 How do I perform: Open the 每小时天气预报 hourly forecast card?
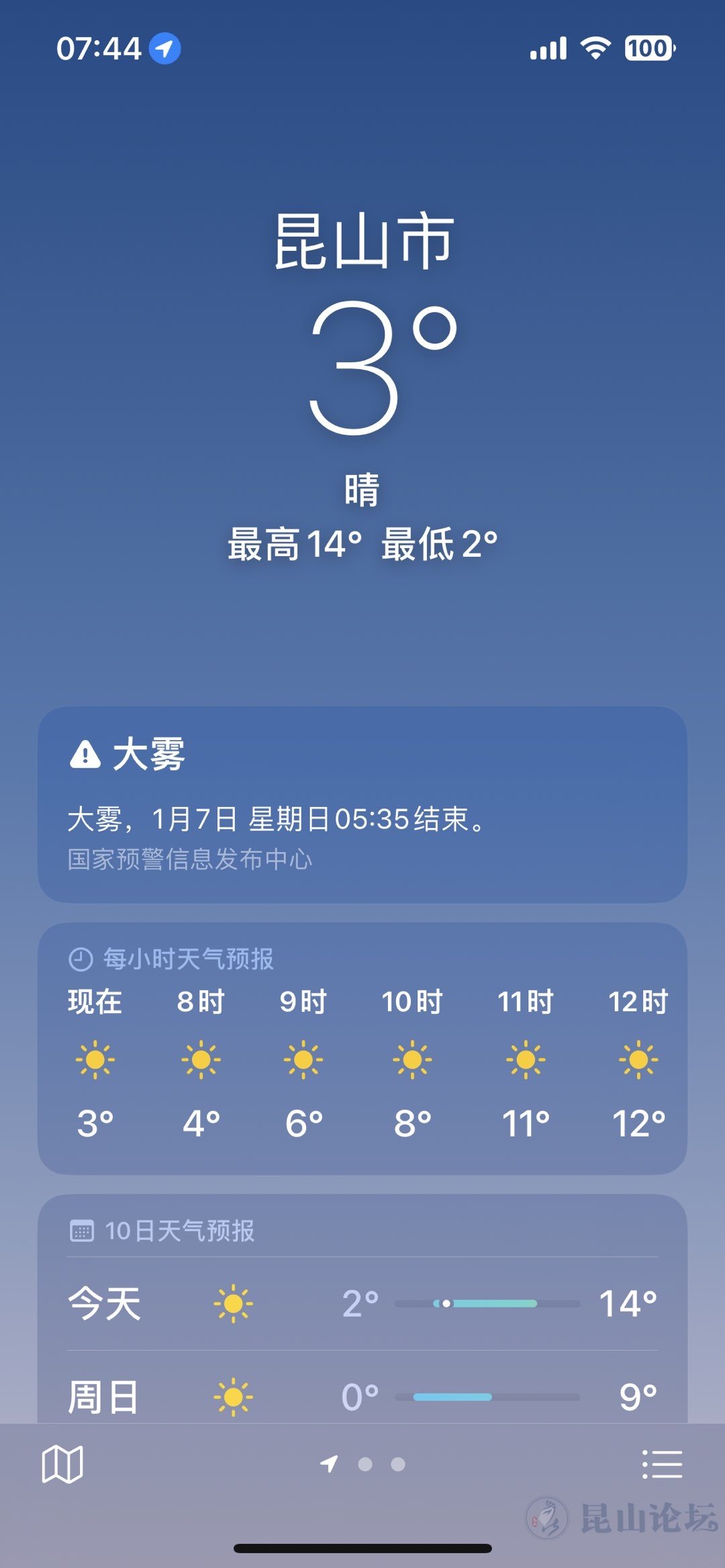[x=362, y=1048]
